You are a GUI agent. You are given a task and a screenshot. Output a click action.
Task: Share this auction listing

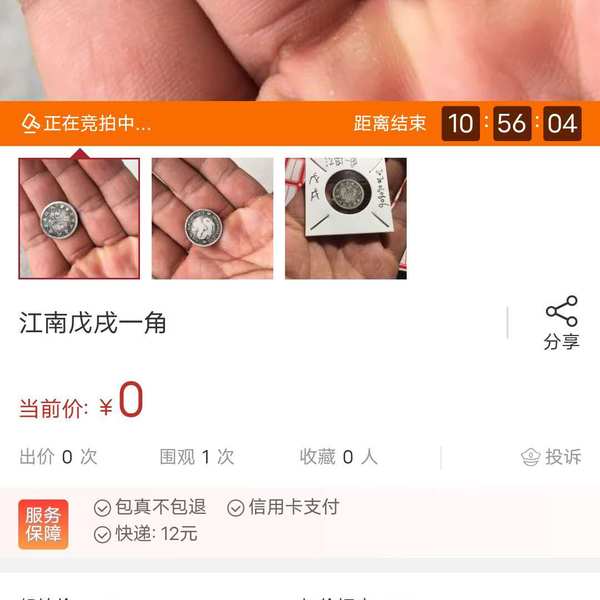[x=561, y=322]
